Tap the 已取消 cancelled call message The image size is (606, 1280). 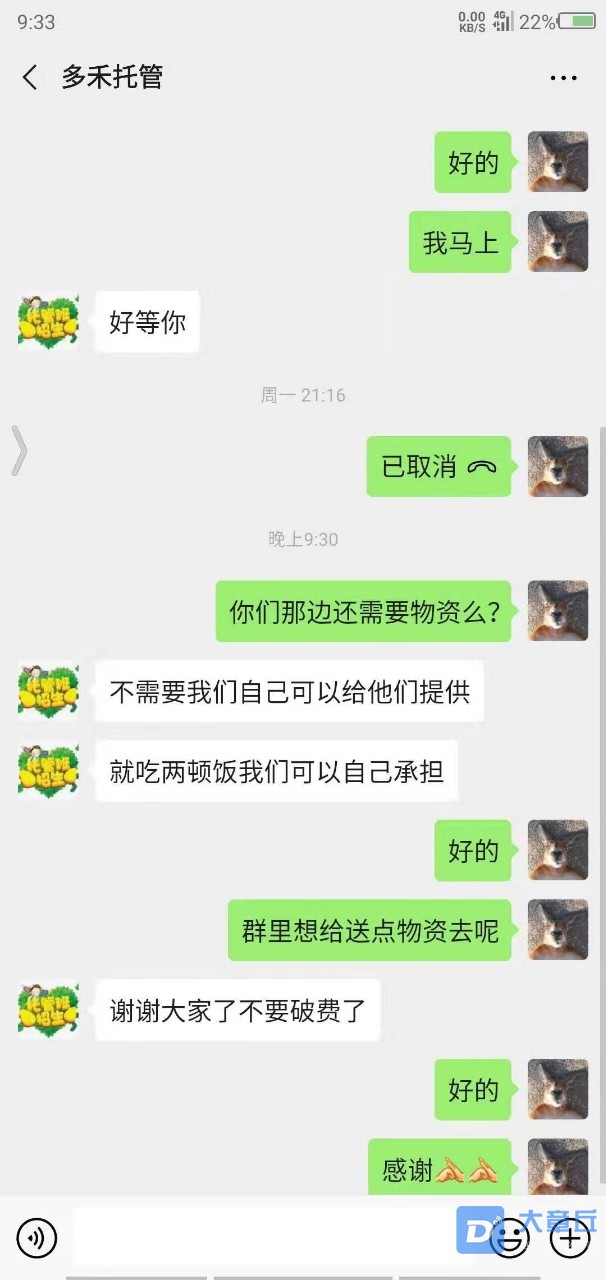[439, 467]
